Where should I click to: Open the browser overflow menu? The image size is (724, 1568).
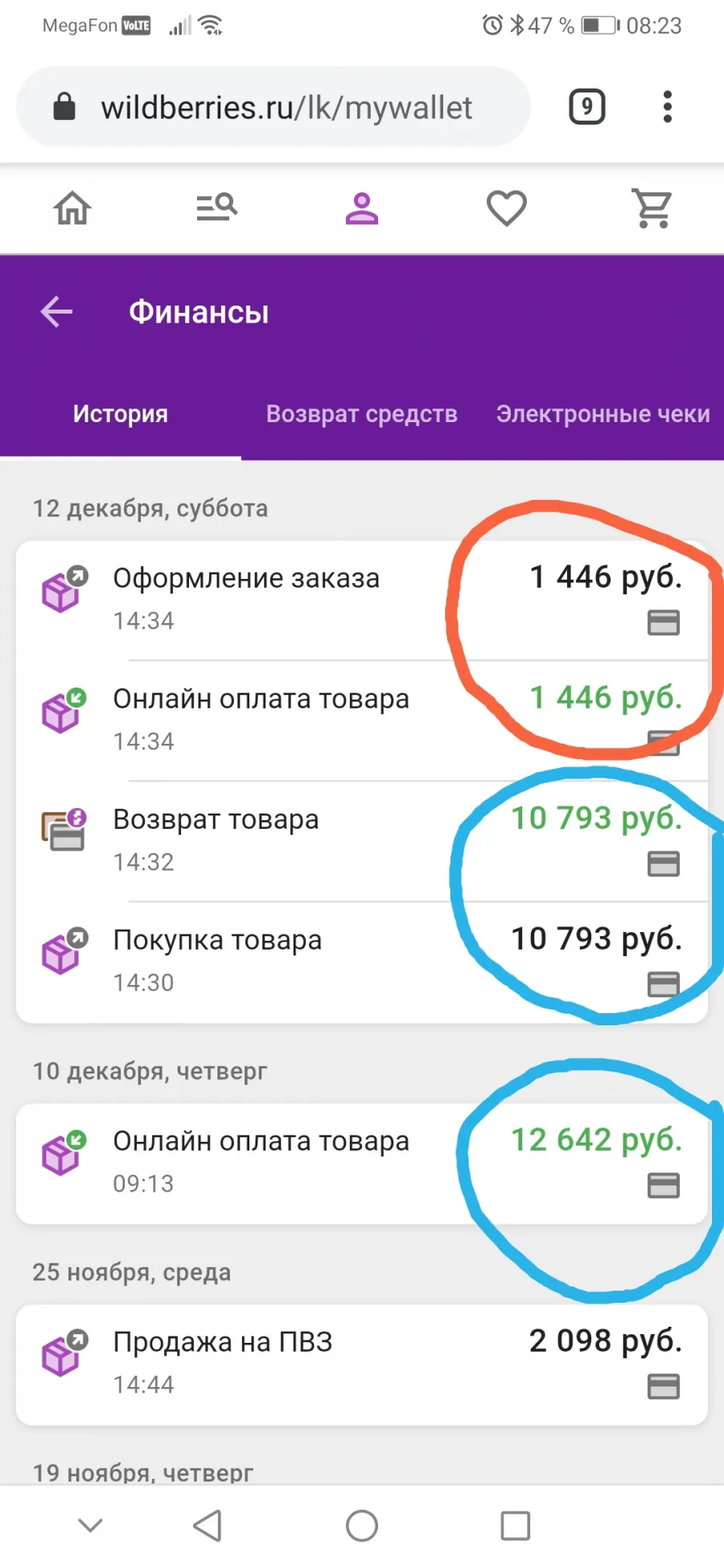pos(667,107)
